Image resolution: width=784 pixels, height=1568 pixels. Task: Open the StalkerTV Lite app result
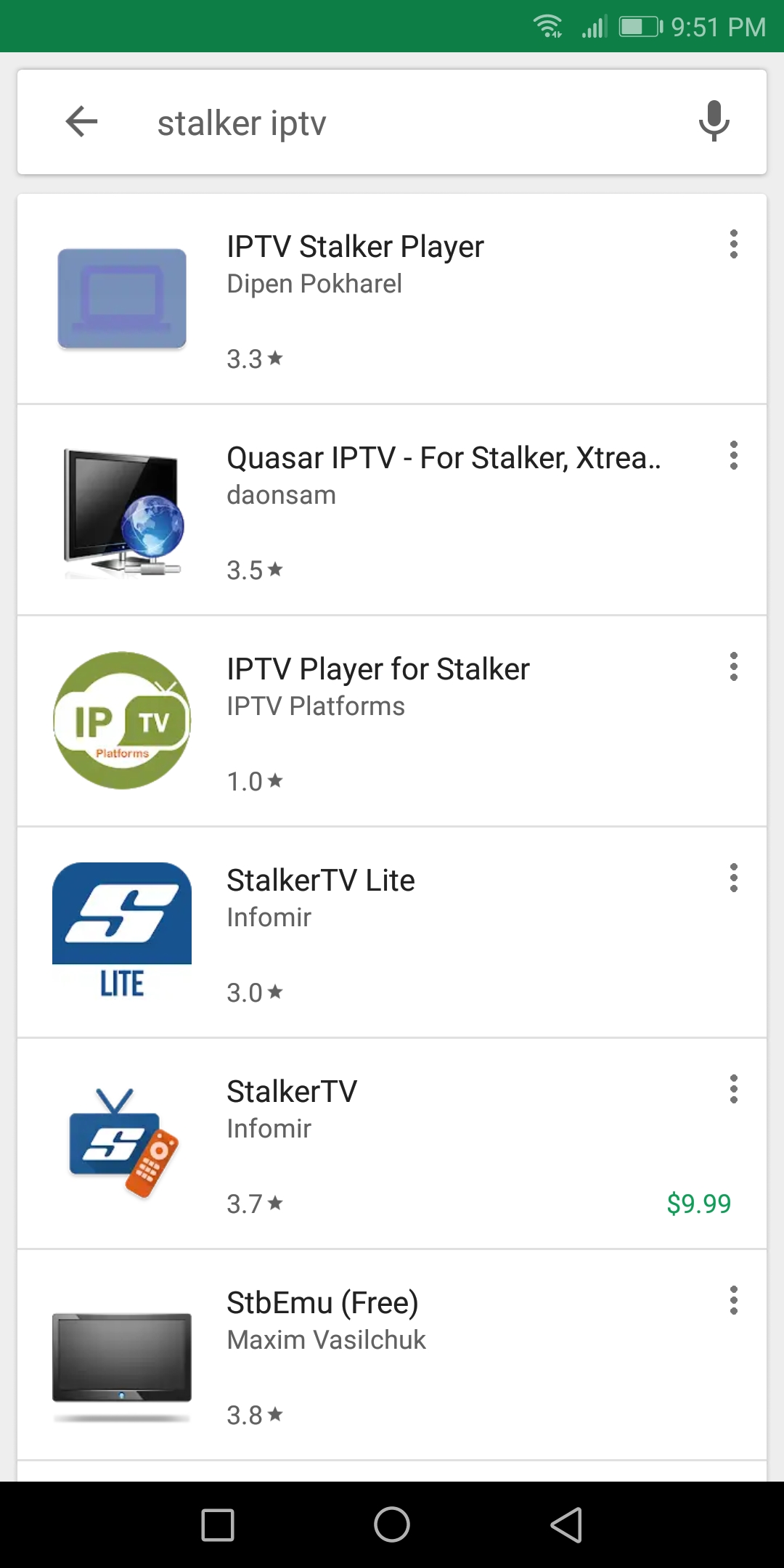pos(392,933)
